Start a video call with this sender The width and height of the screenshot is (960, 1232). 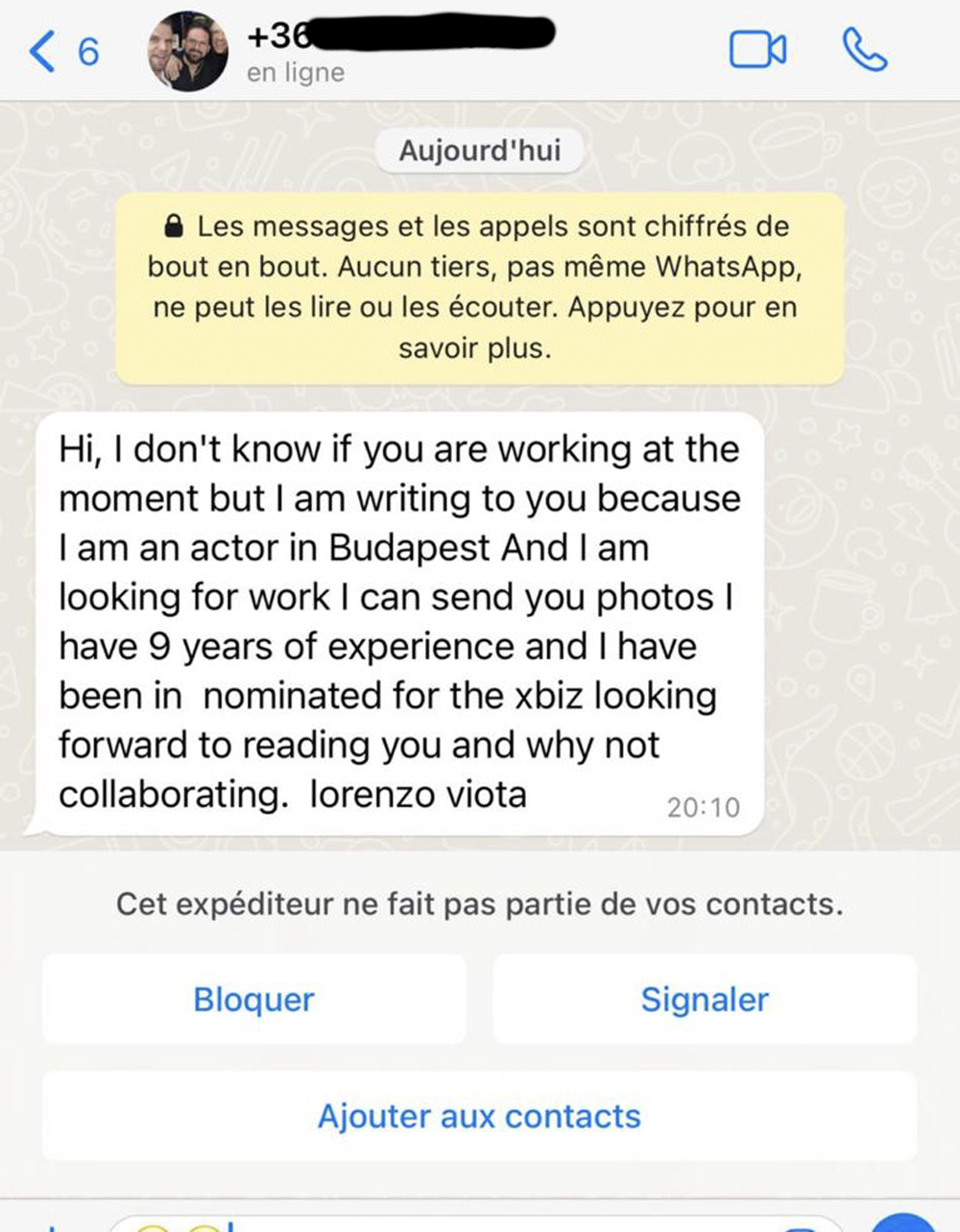coord(757,51)
